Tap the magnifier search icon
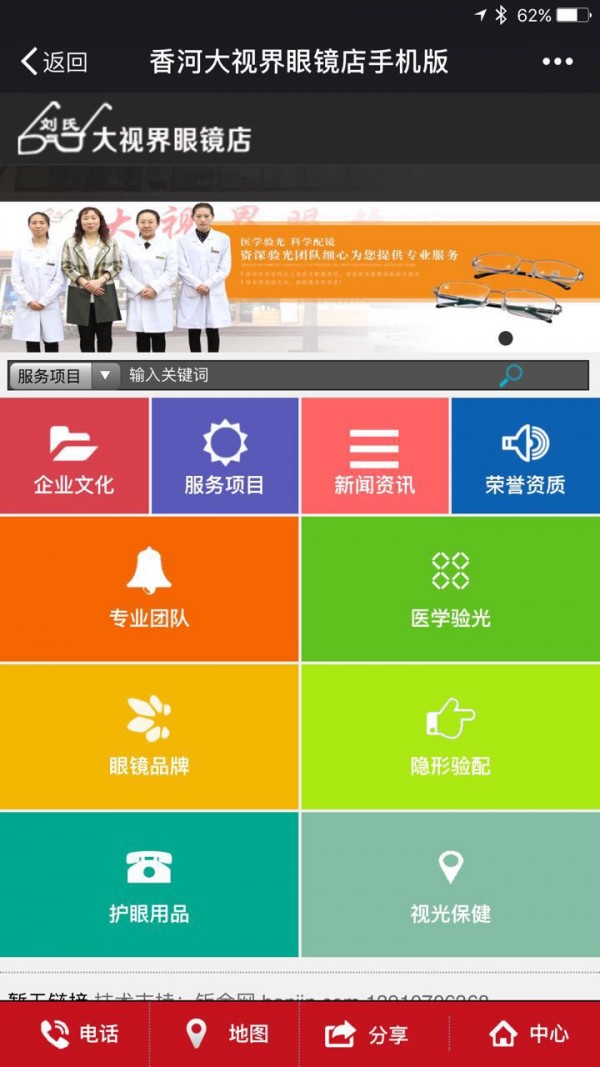 pos(511,376)
